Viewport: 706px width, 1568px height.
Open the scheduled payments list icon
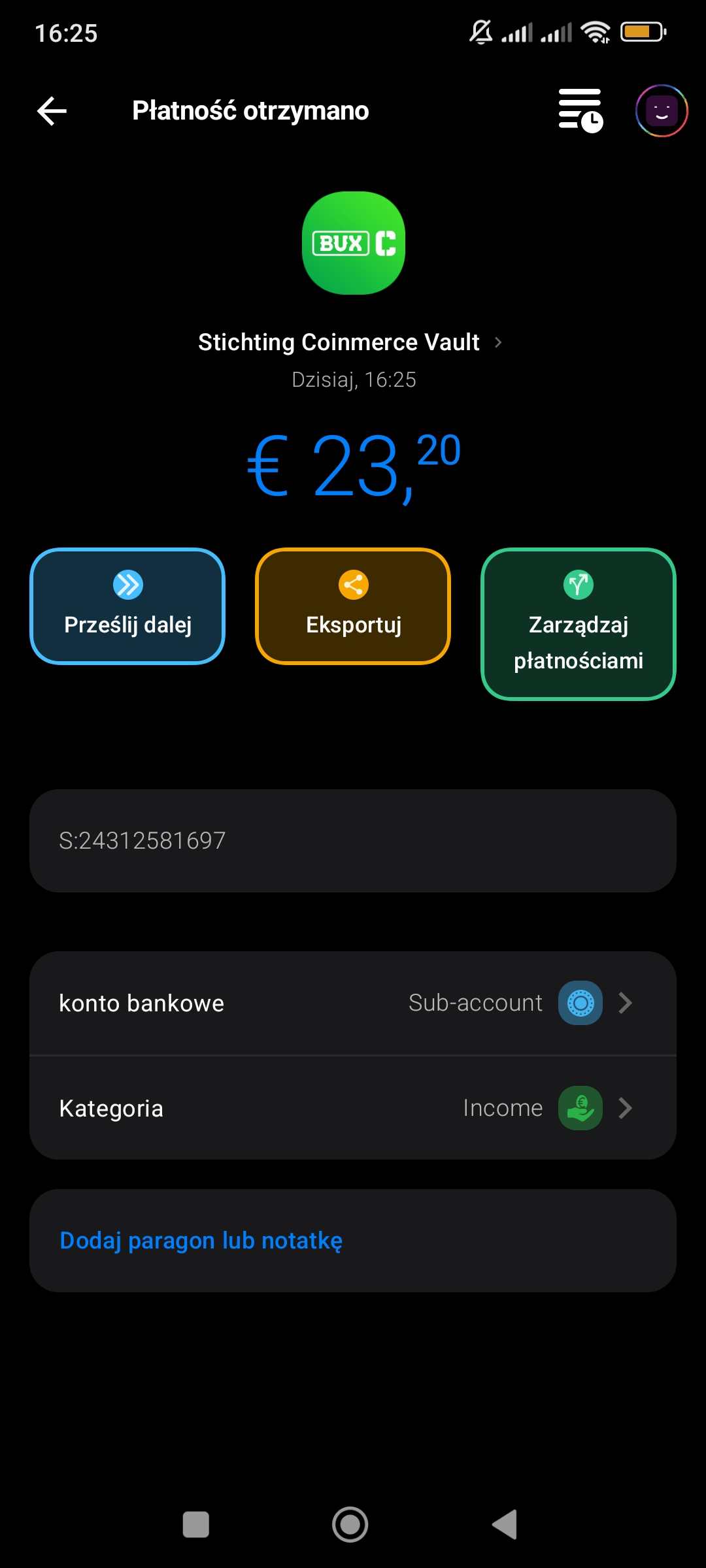tap(580, 111)
